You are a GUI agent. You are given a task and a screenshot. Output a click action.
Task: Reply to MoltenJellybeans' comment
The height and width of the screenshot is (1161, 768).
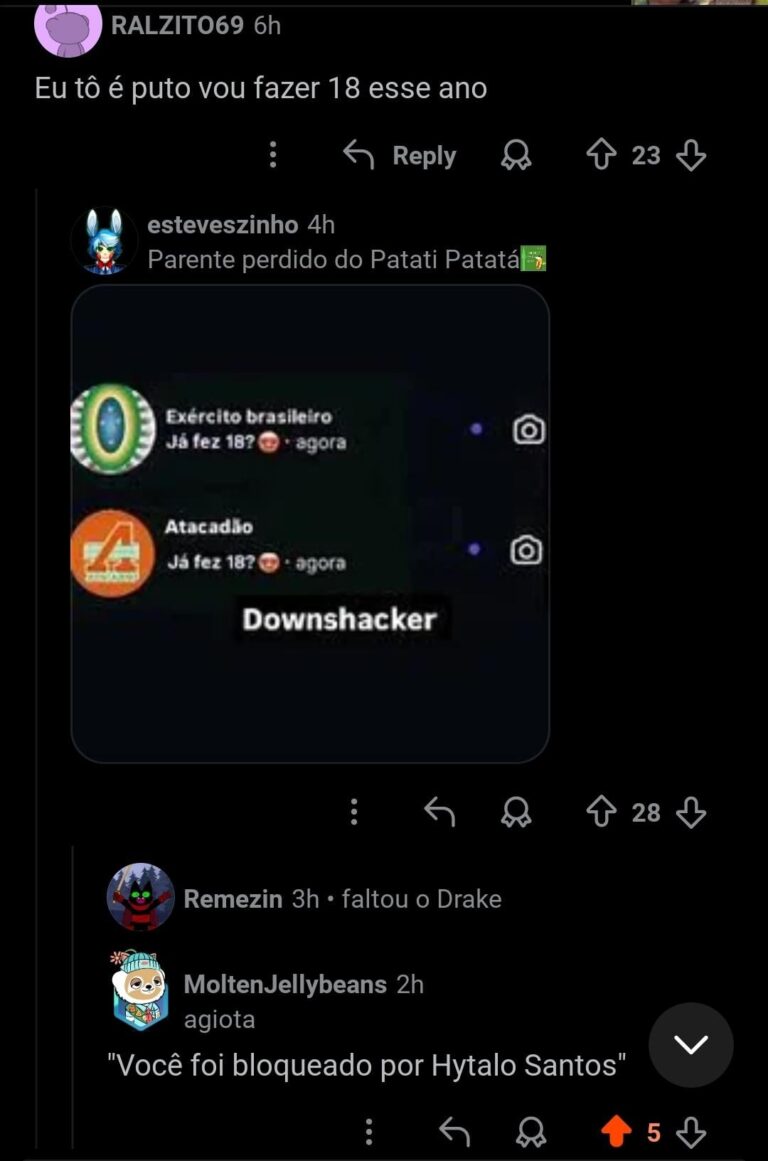(x=455, y=1132)
